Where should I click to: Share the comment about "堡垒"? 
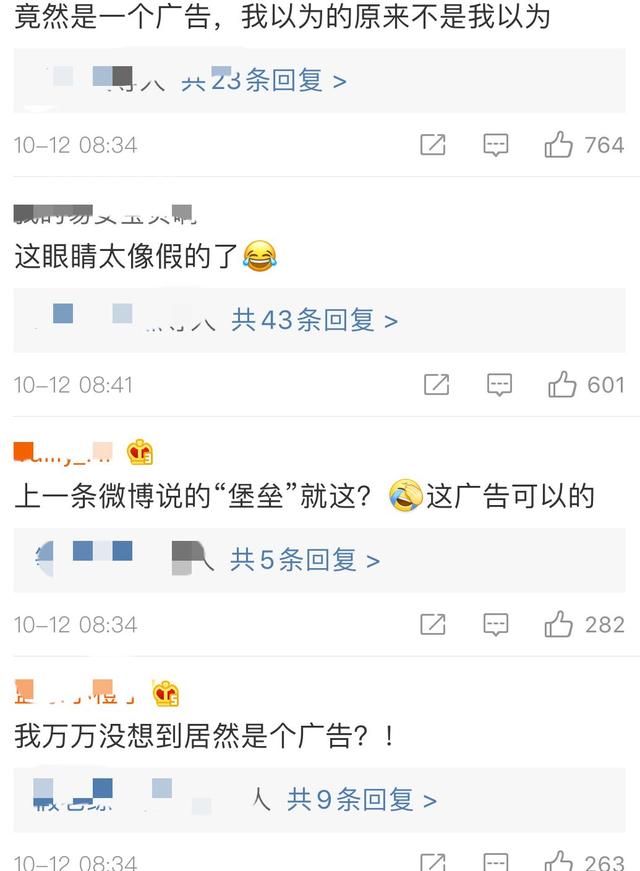click(433, 624)
